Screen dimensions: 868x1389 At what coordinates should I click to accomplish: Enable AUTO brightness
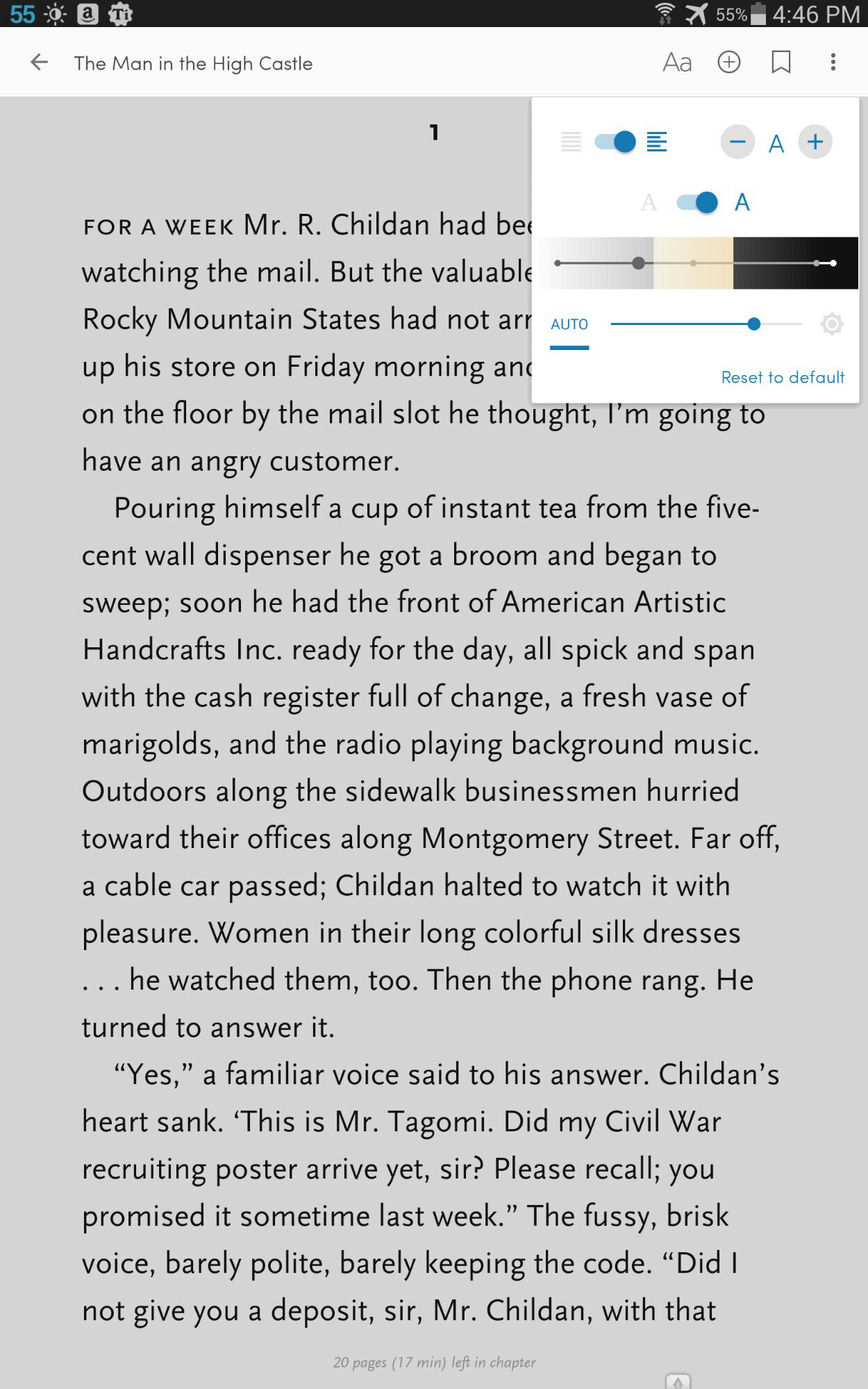point(569,324)
